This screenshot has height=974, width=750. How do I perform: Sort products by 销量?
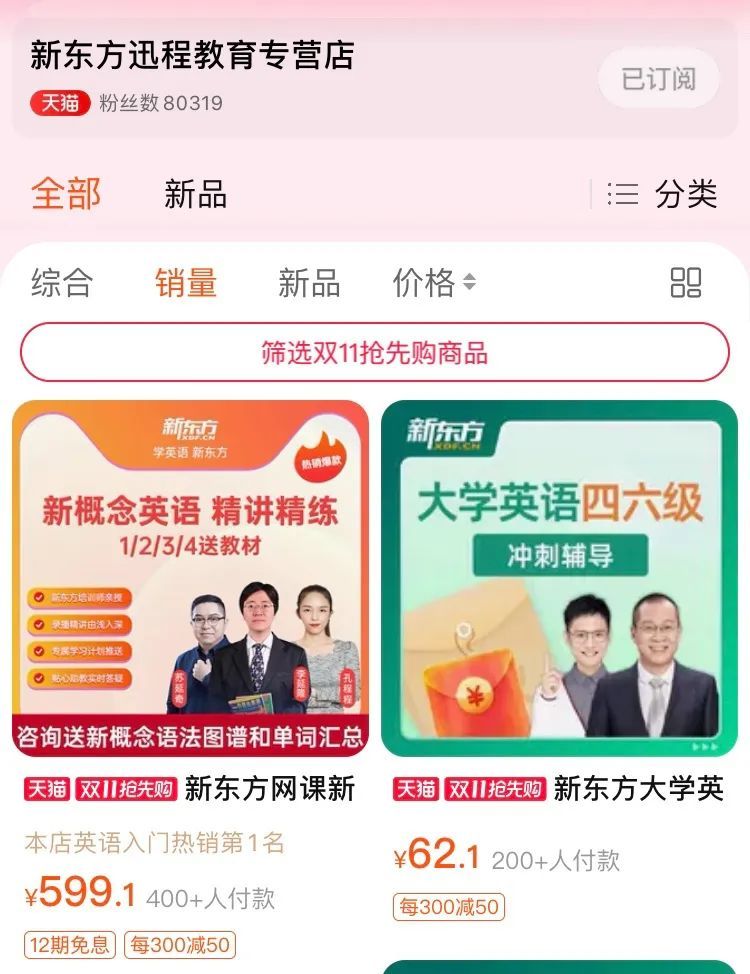186,283
